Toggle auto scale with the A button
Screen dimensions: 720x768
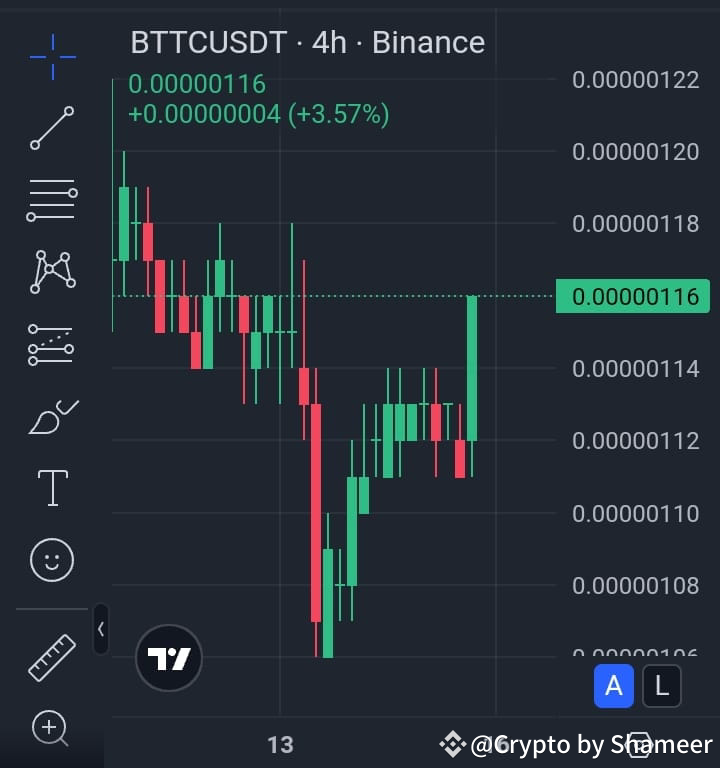[x=613, y=686]
